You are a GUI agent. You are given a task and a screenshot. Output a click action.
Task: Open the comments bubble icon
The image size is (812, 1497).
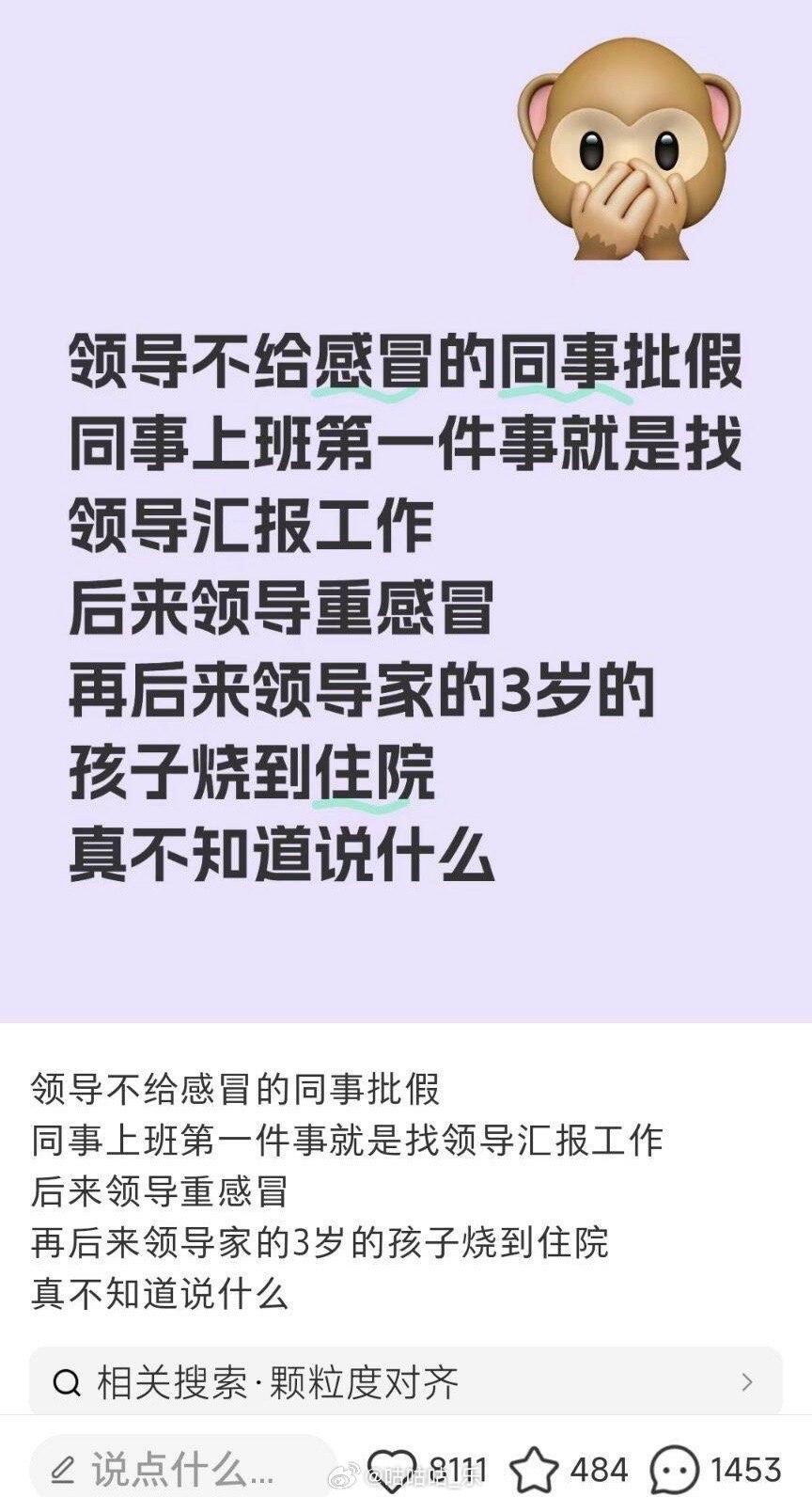(x=675, y=1470)
